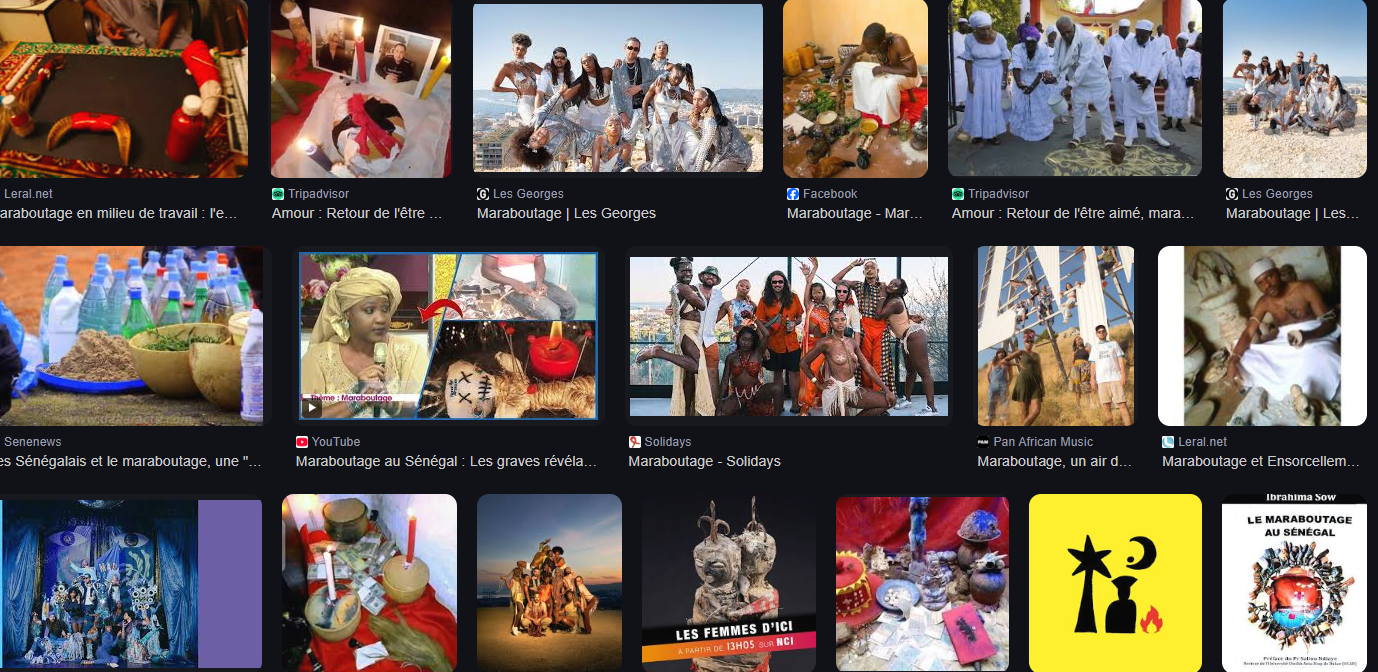This screenshot has height=672, width=1378.
Task: Open the Solidays Maraboutage image result
Action: [788, 333]
